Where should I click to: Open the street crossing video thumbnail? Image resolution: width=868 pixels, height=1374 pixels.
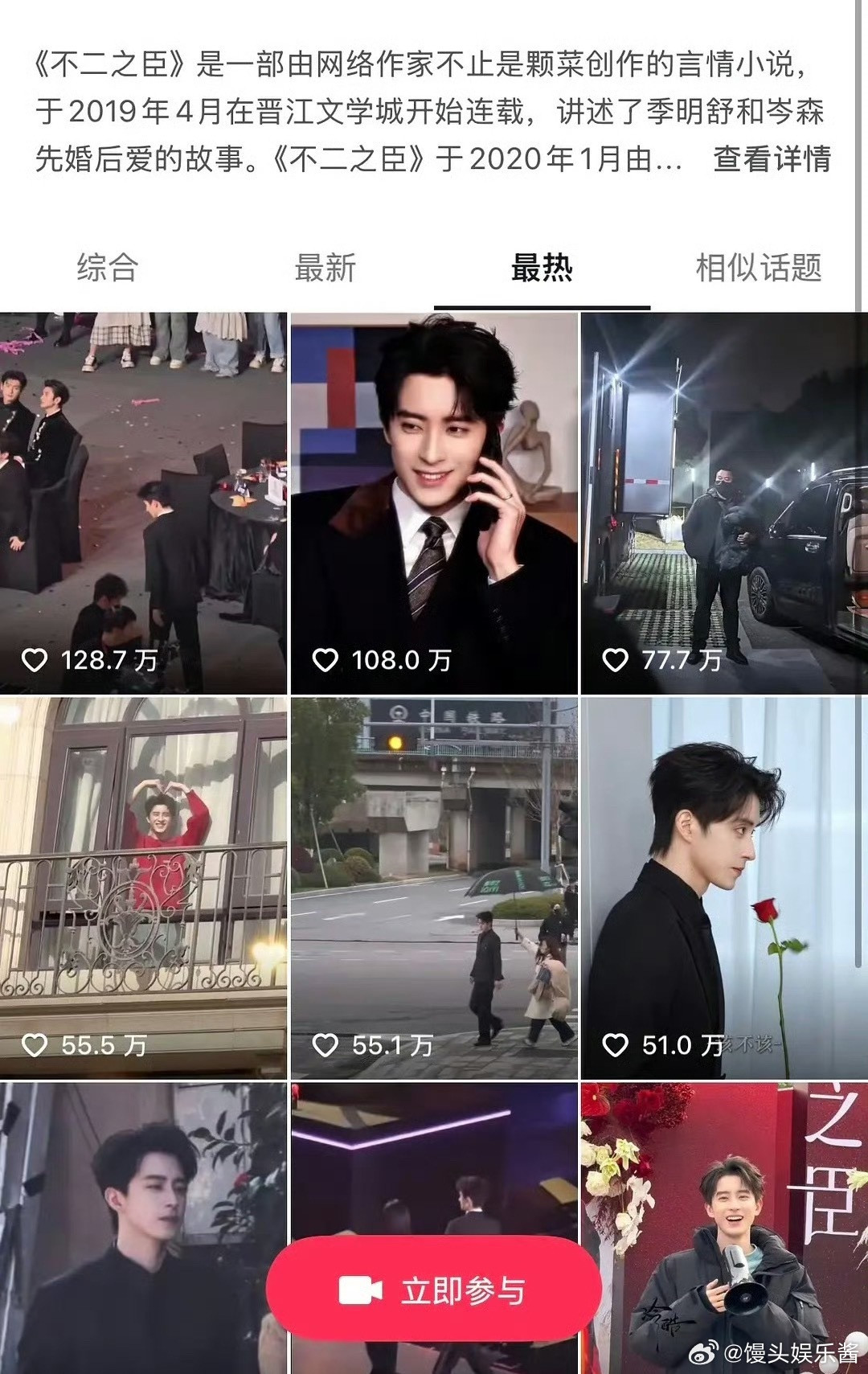434,868
